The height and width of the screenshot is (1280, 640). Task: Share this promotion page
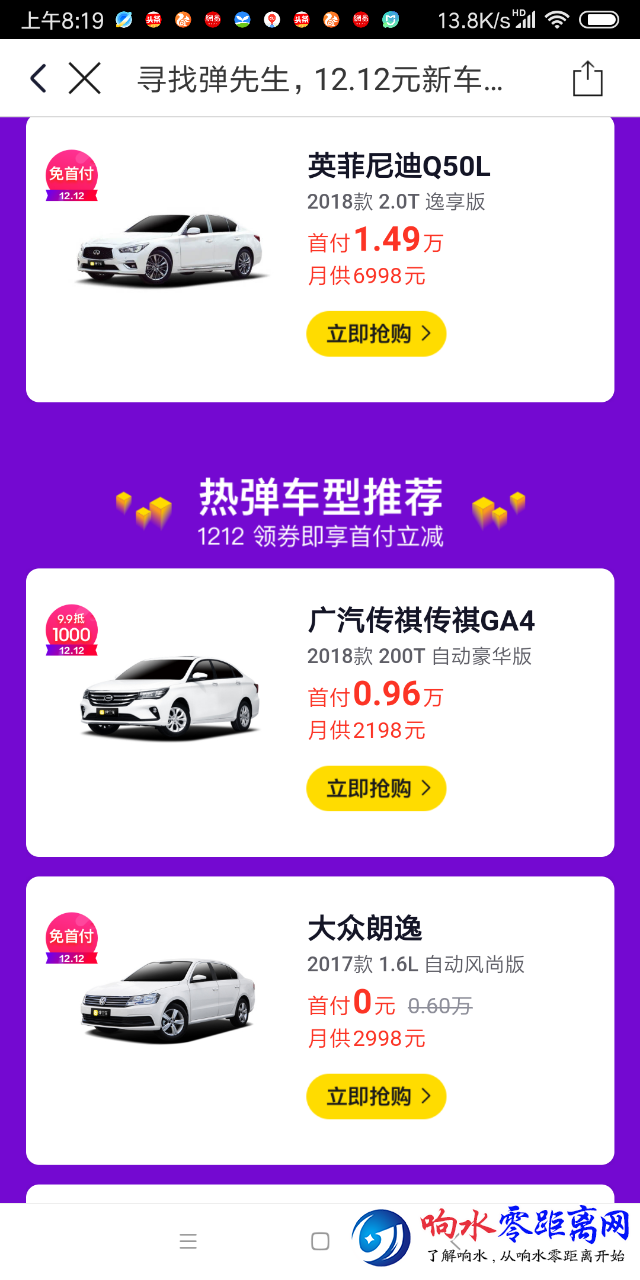pos(588,78)
